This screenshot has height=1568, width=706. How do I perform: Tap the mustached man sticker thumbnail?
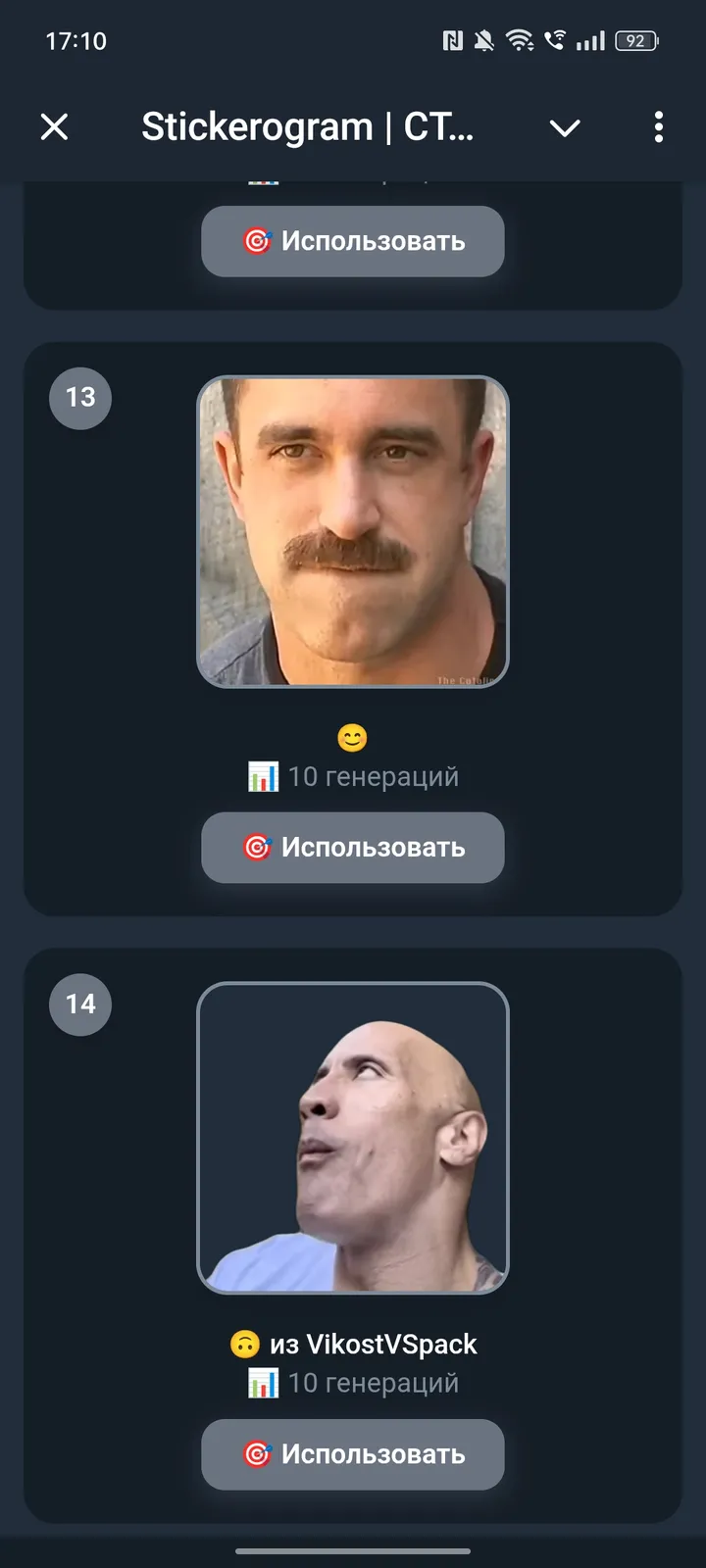click(x=353, y=532)
